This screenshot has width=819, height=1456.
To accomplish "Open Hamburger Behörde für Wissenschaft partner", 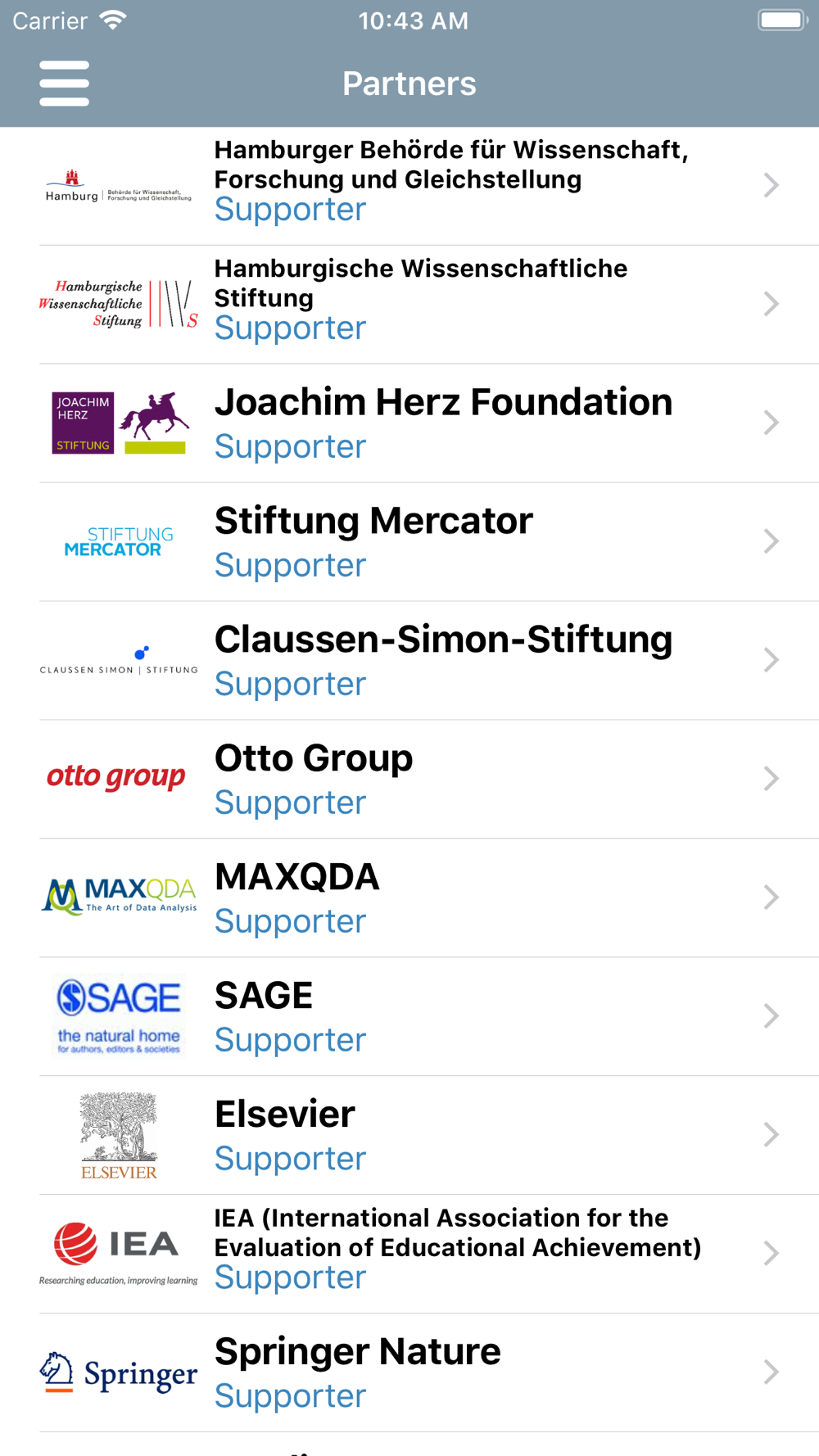I will click(x=409, y=186).
